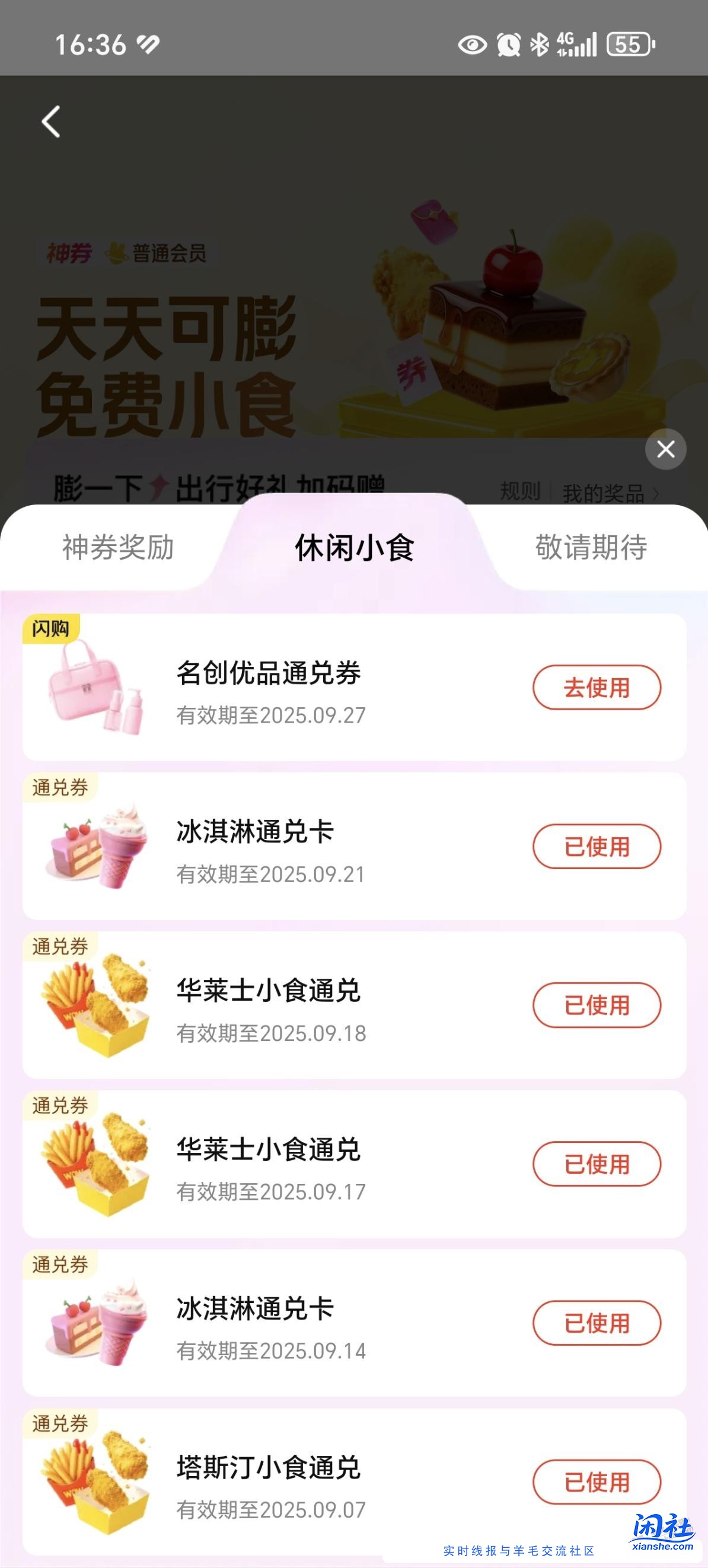Tap the back arrow at top left
The image size is (708, 1568).
[x=52, y=120]
